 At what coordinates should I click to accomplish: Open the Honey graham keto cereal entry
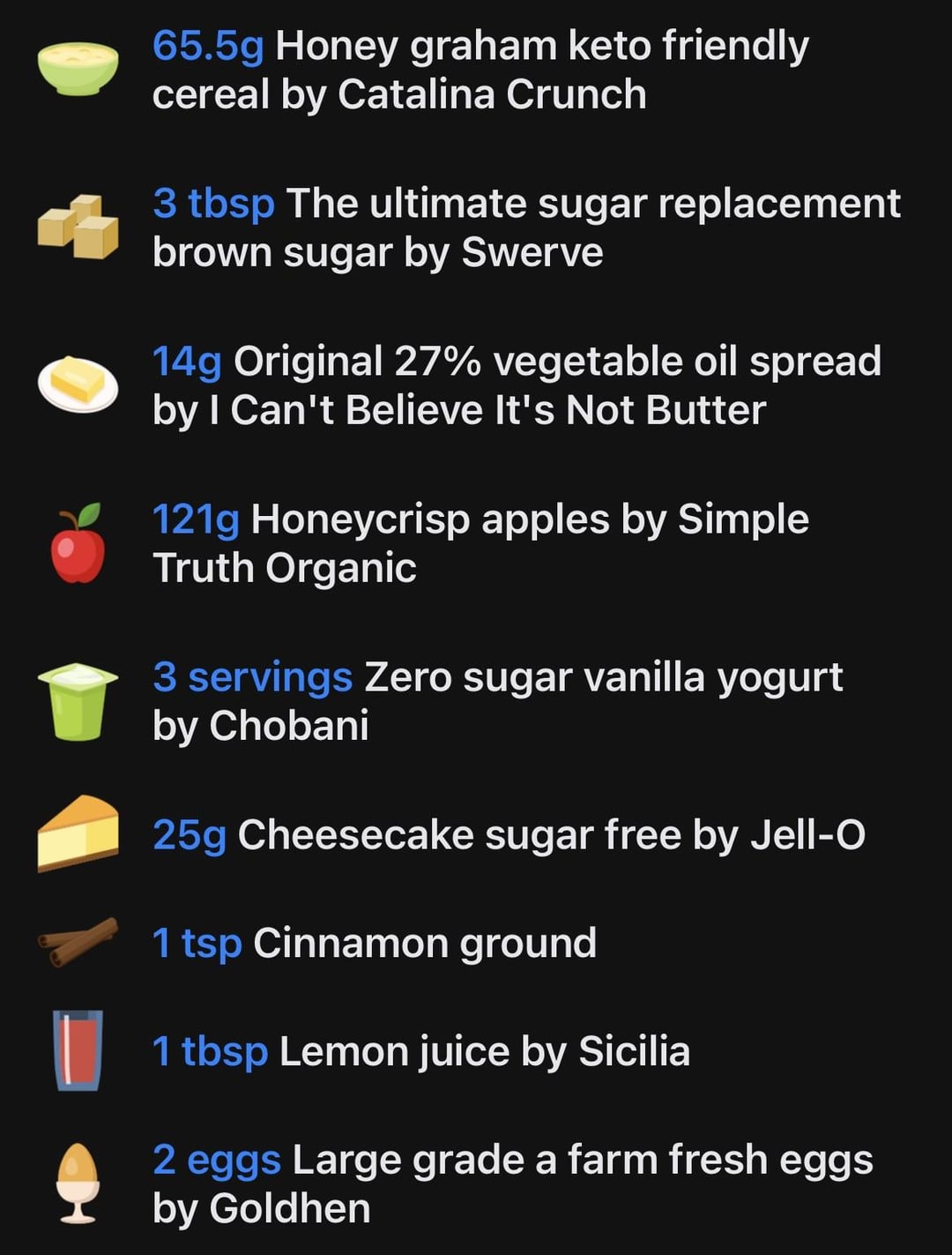480,70
